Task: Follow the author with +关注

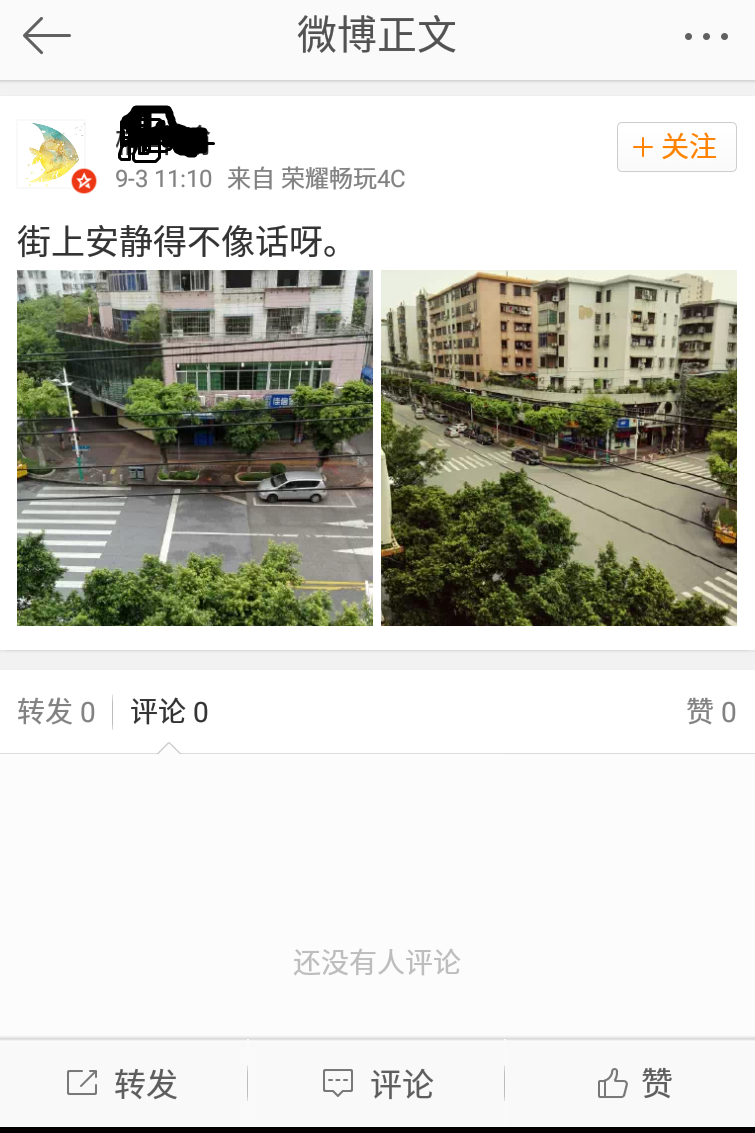Action: 676,148
